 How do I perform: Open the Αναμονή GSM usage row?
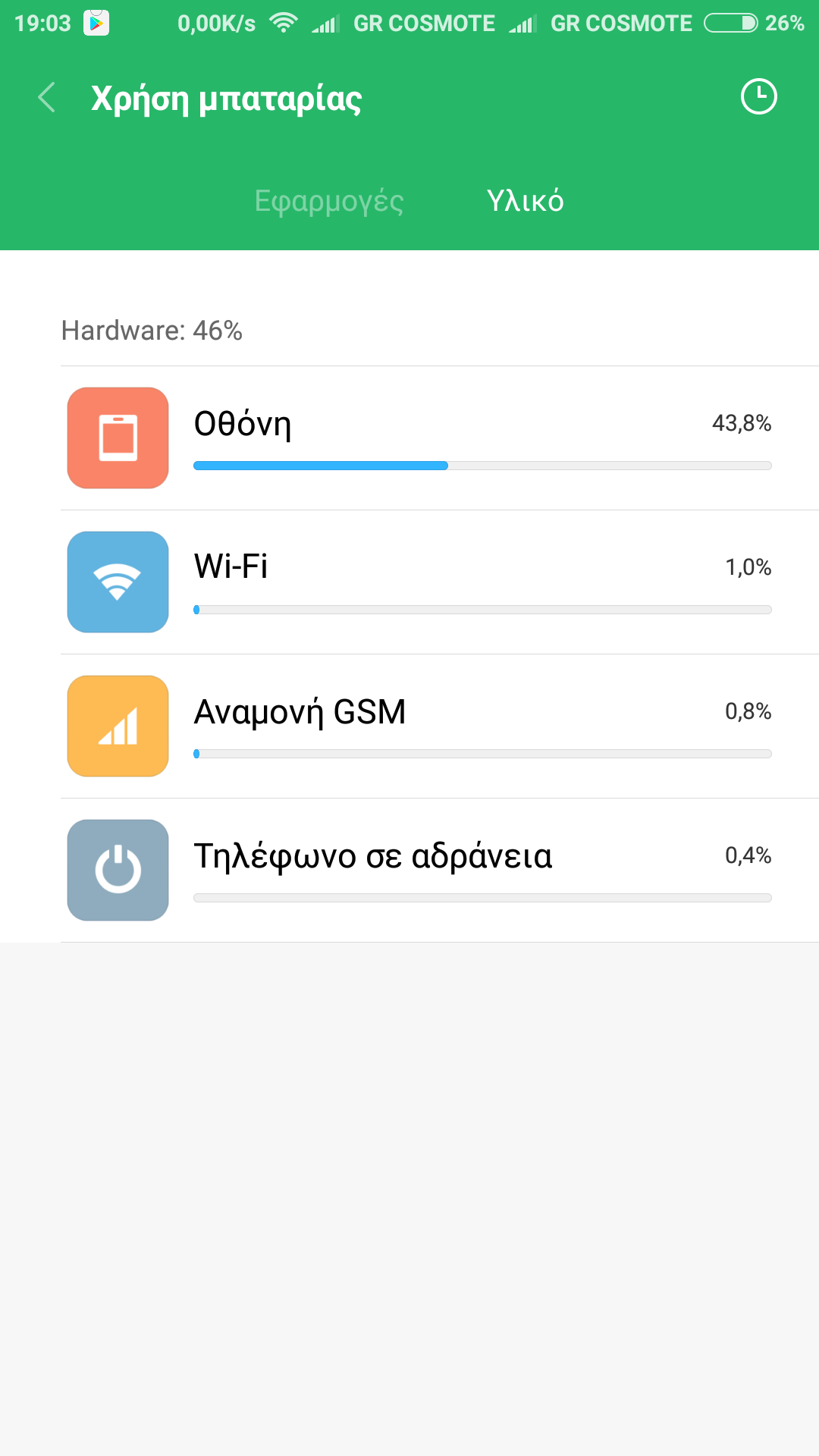(x=440, y=726)
